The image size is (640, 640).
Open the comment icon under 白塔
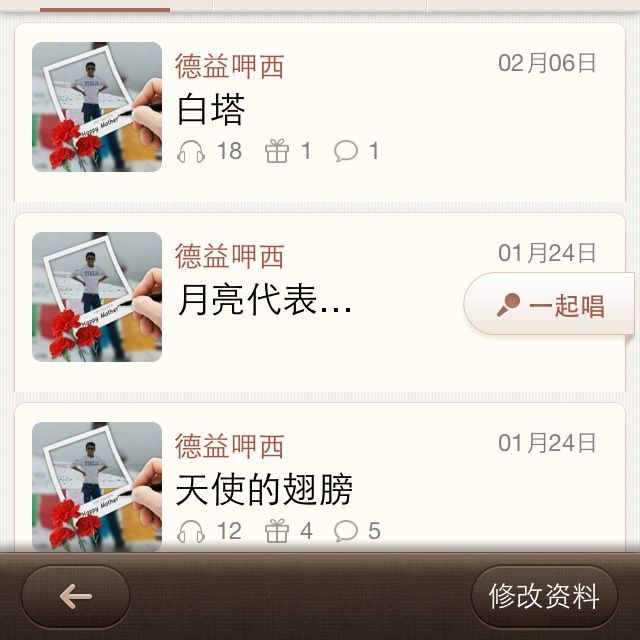(346, 151)
